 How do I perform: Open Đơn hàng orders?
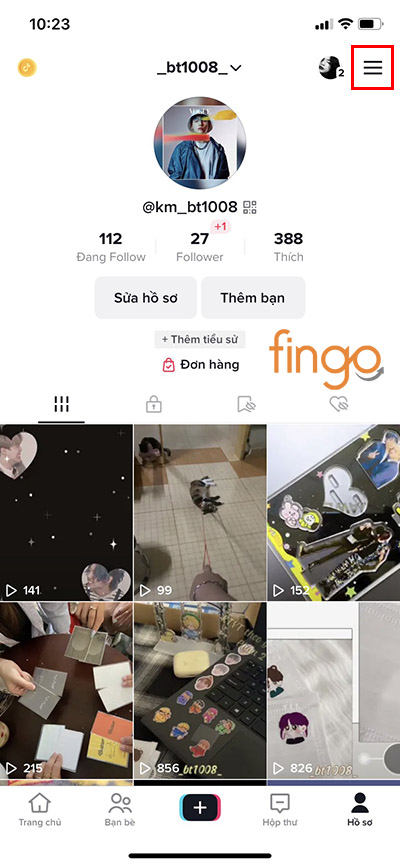pos(201,365)
